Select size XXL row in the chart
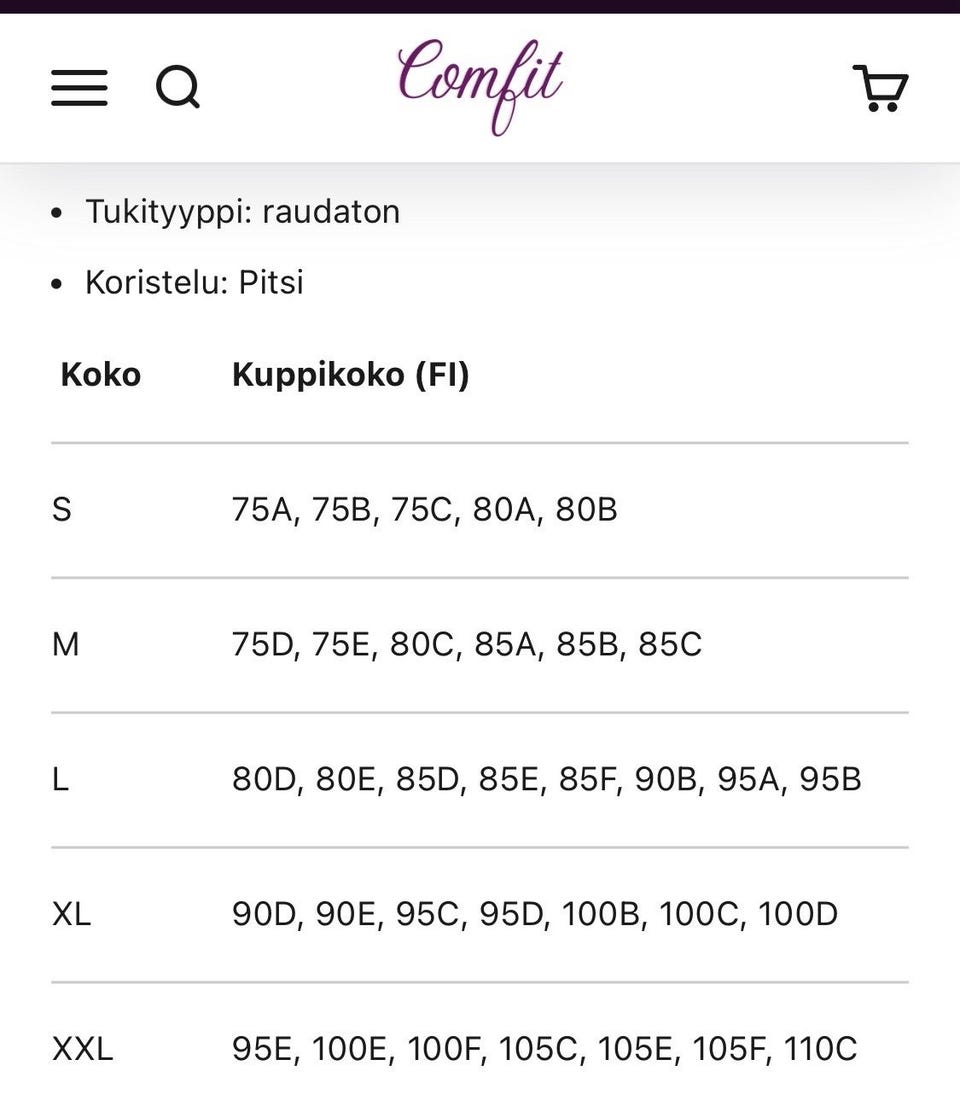The image size is (960, 1118). [83, 1049]
